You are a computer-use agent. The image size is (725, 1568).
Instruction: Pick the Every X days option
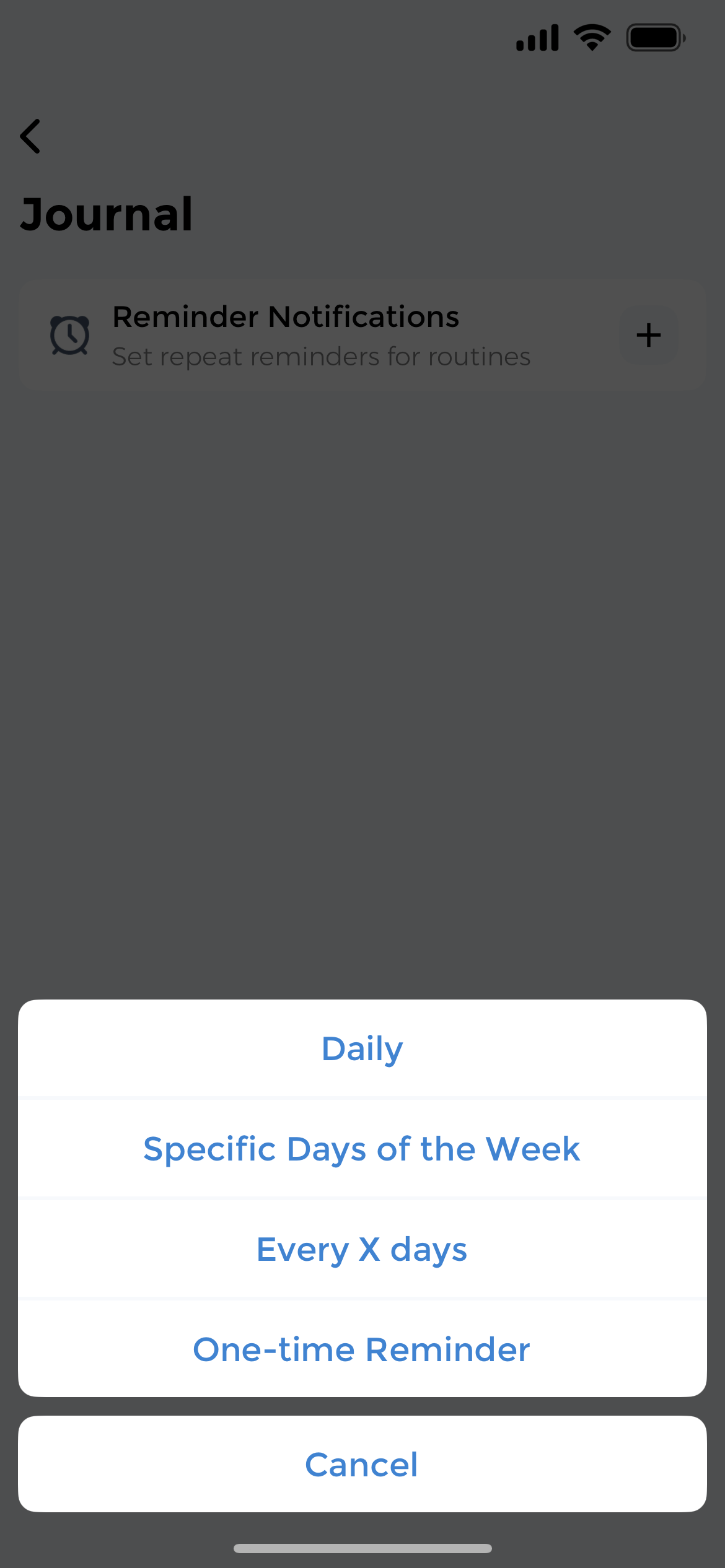coord(362,1250)
